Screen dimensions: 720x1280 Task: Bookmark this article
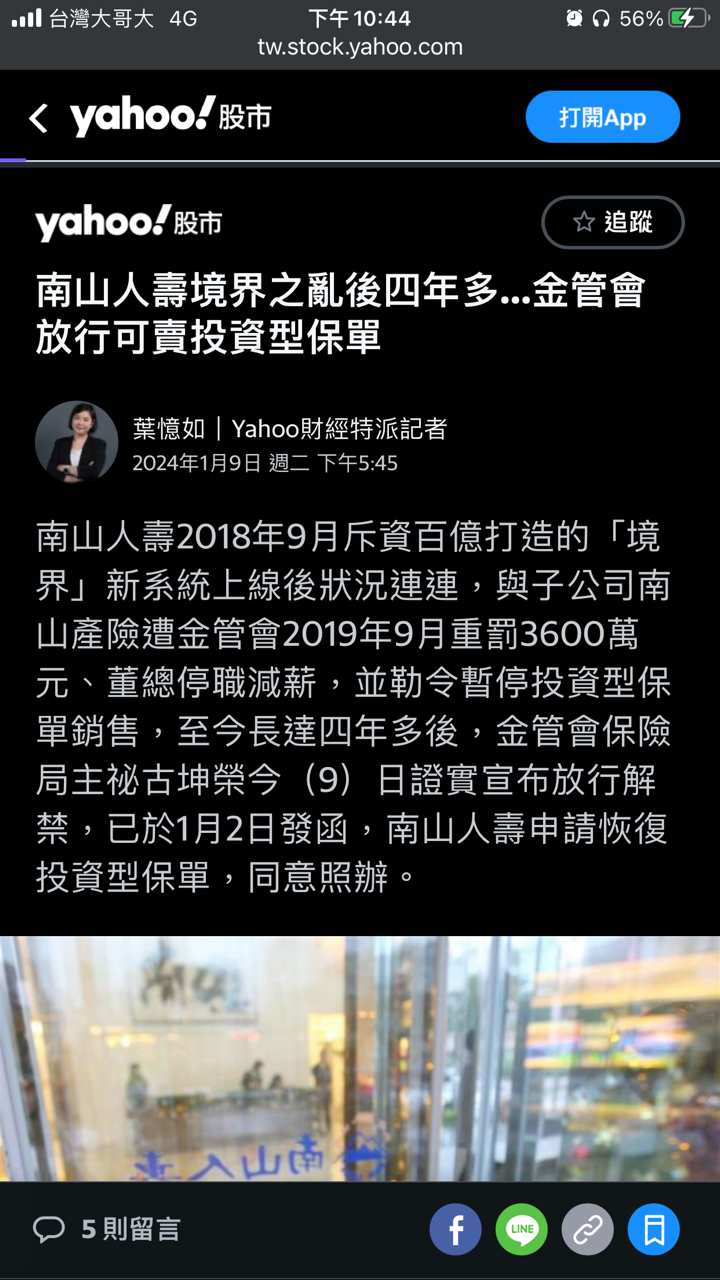coord(654,1229)
